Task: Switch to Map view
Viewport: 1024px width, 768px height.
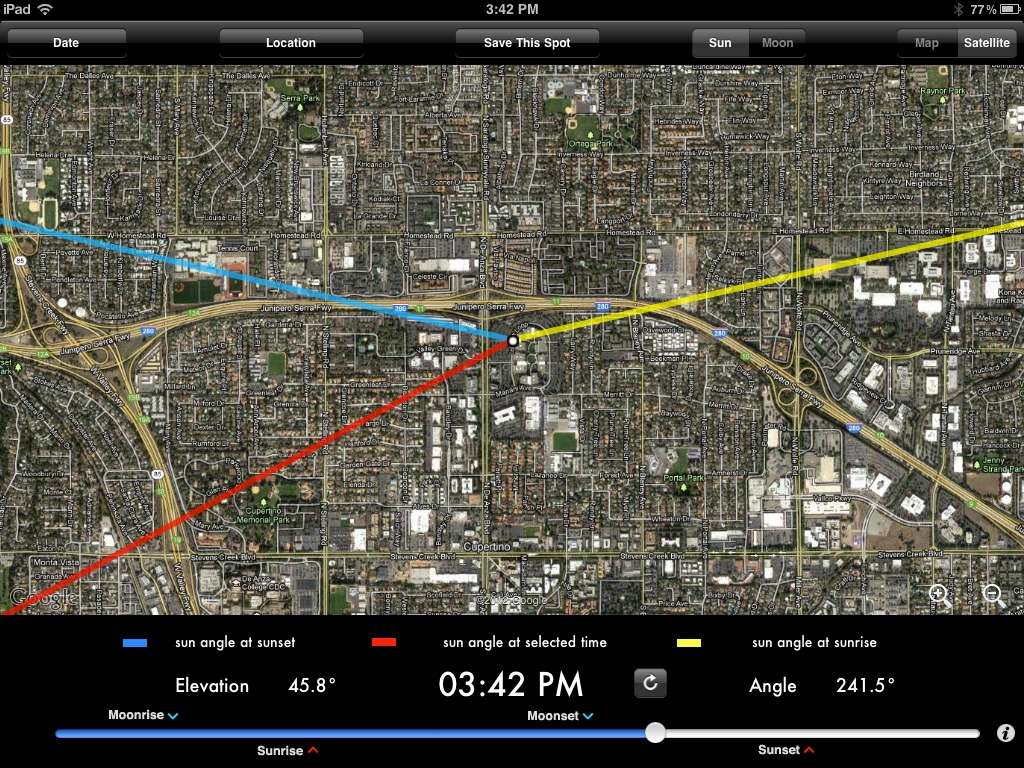Action: point(927,43)
